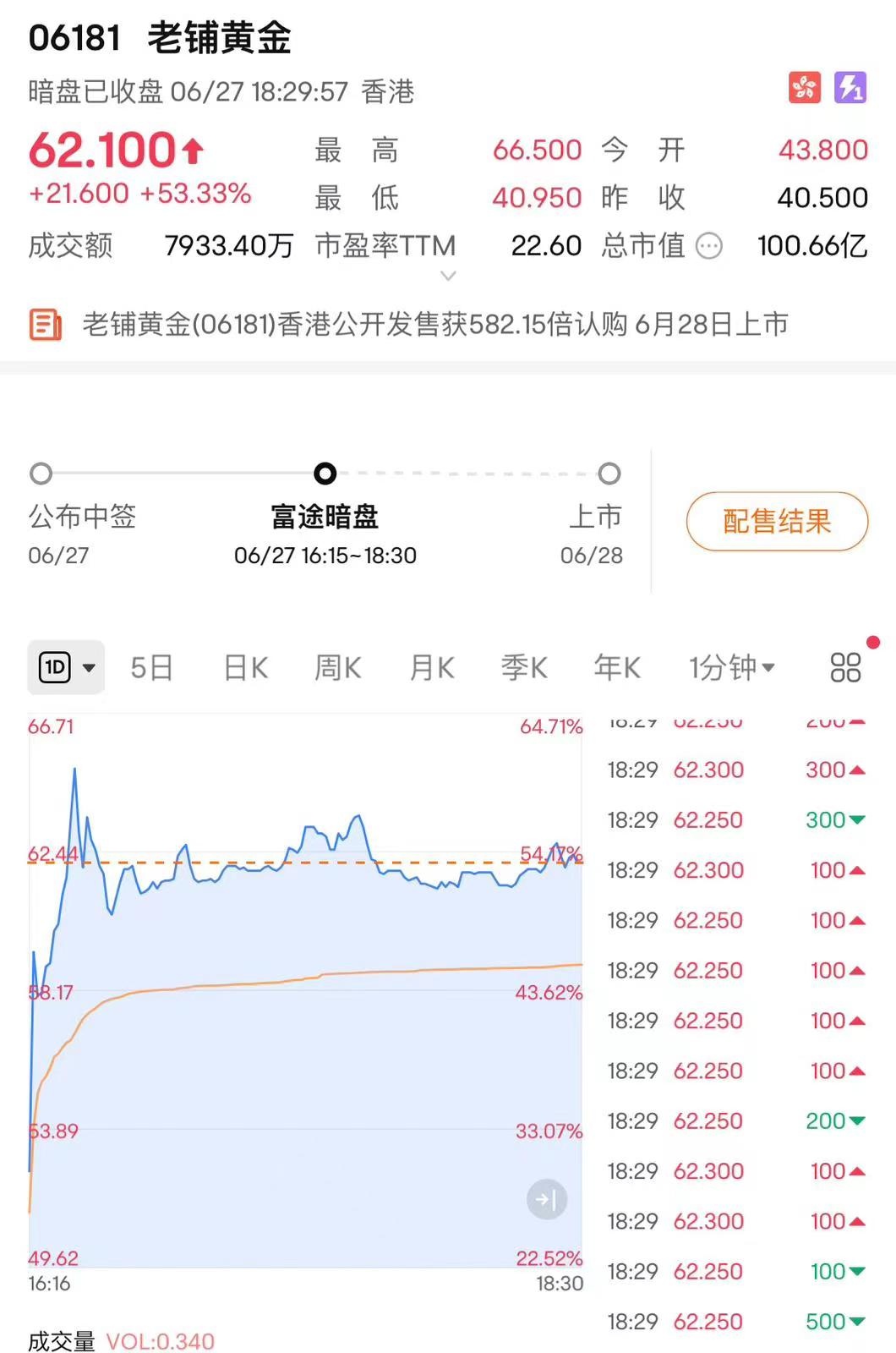Image resolution: width=896 pixels, height=1353 pixels.
Task: Open the chart layout grid icon
Action: point(845,667)
